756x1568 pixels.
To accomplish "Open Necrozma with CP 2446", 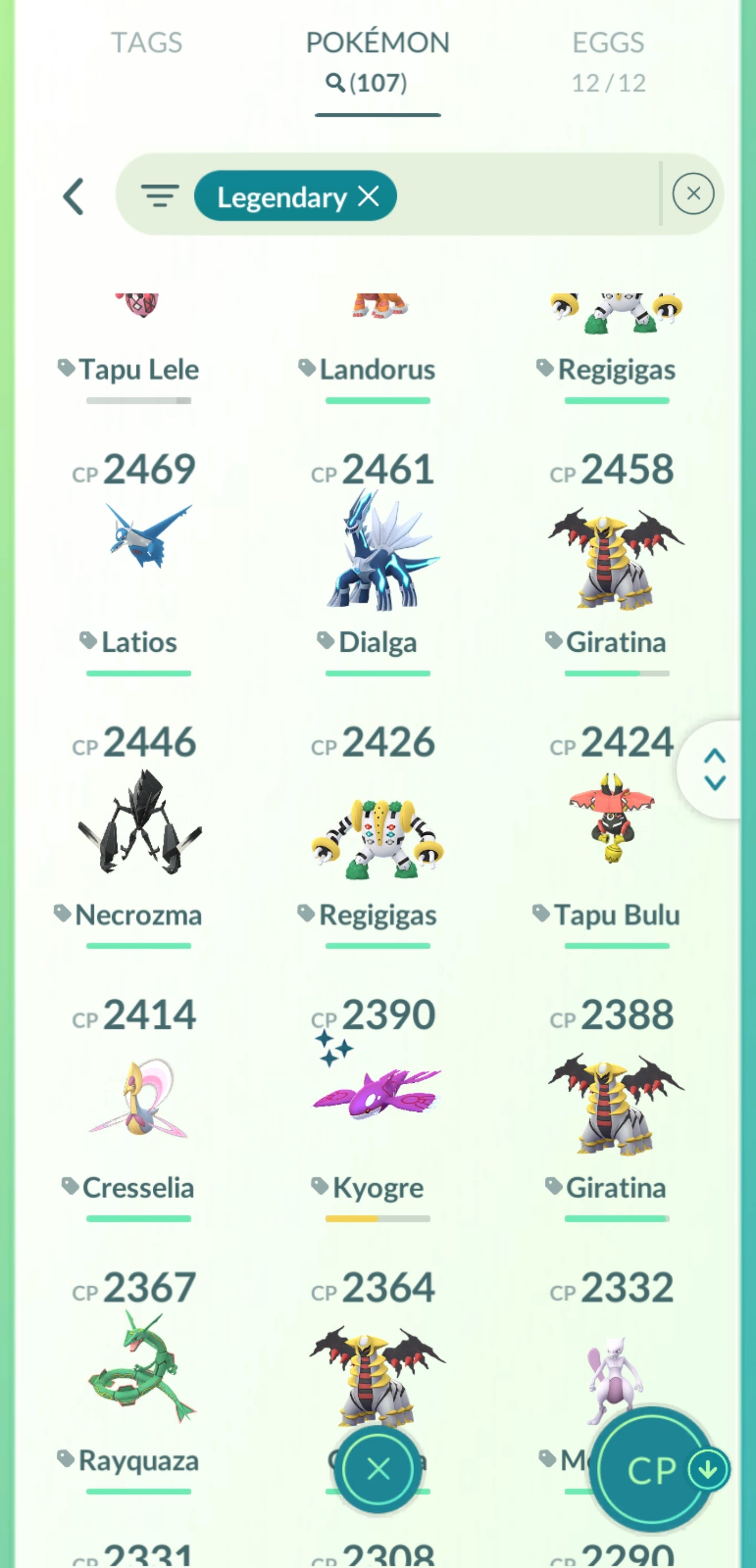I will (139, 822).
